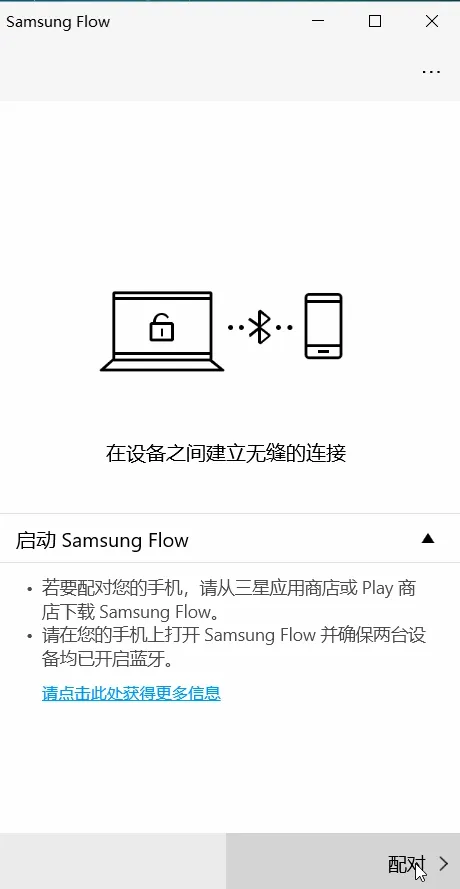Minimize the Samsung Flow window
This screenshot has width=460, height=889.
coord(318,22)
